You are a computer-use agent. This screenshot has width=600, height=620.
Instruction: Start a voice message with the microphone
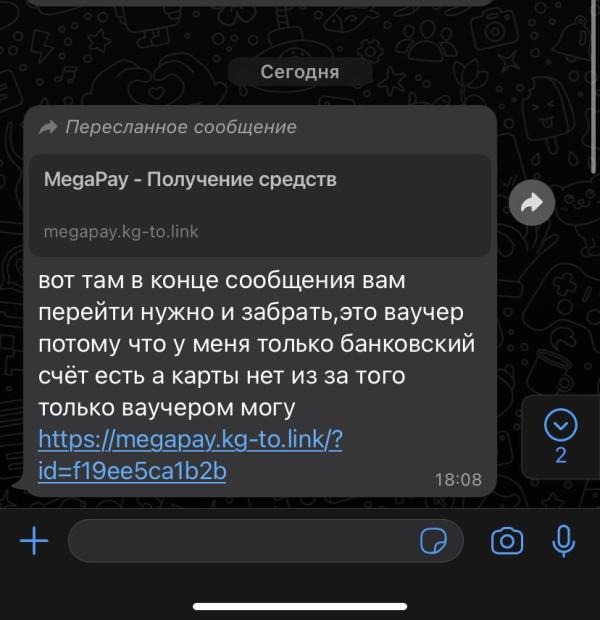[563, 541]
